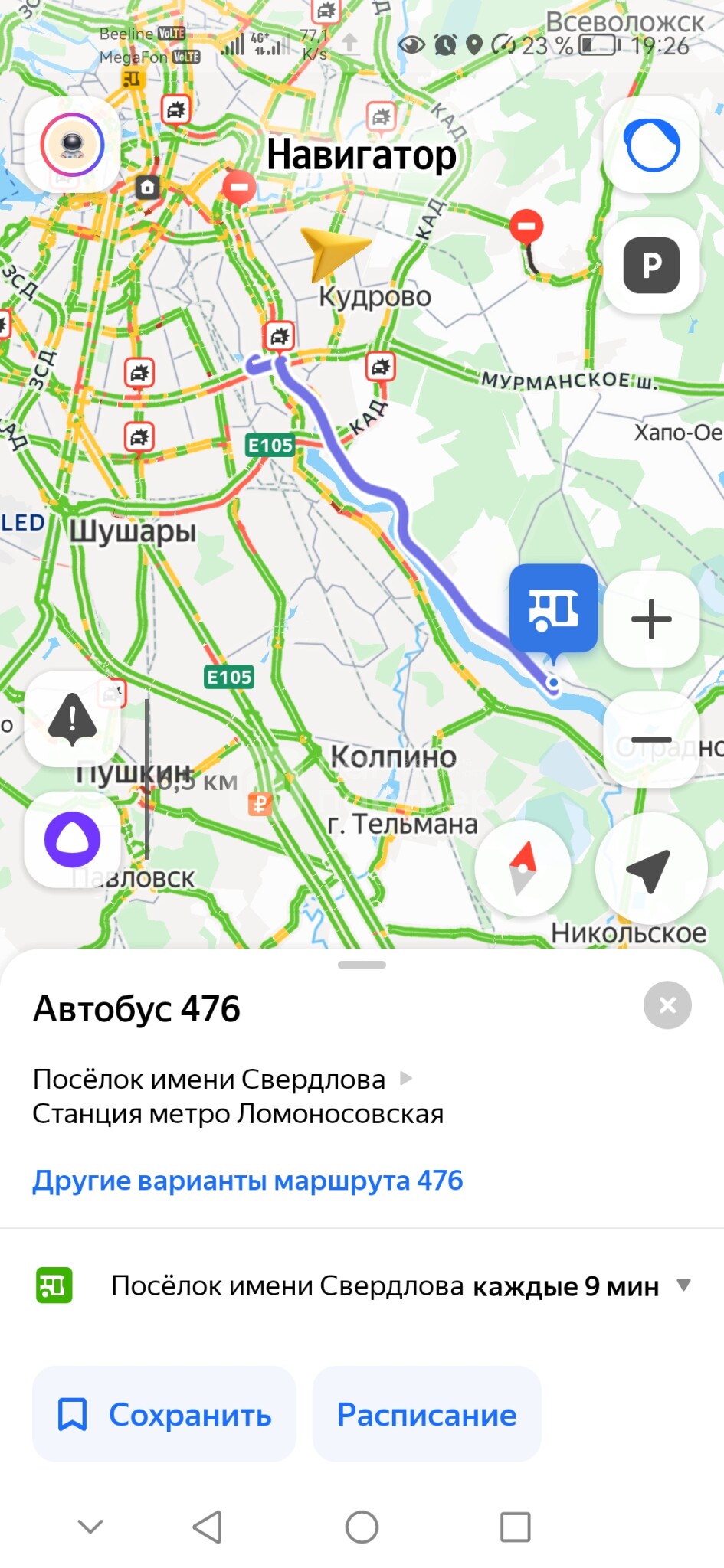Image resolution: width=724 pixels, height=1568 pixels.
Task: Reset map orientation with the compass
Action: [x=523, y=868]
